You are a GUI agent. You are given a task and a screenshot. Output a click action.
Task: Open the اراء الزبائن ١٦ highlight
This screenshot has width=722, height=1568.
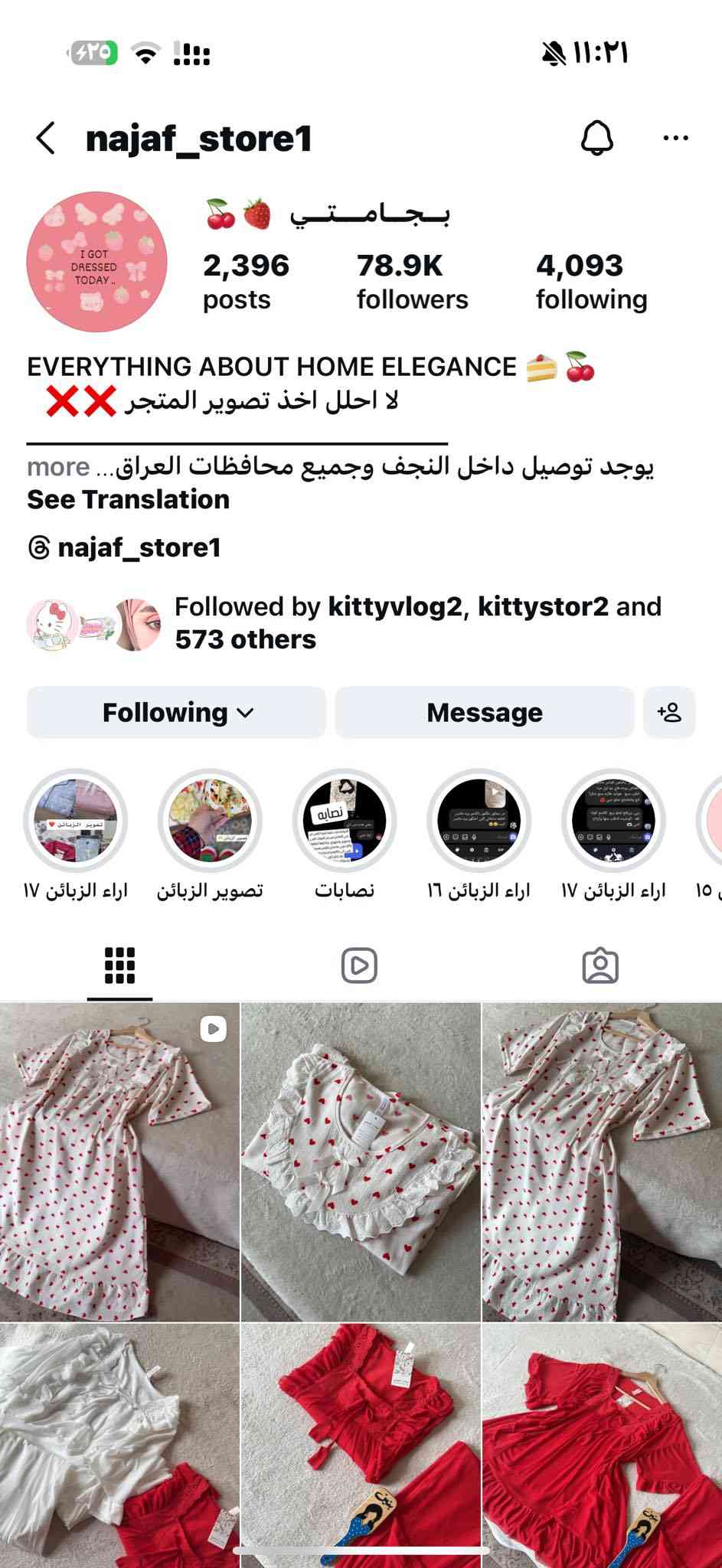[x=479, y=821]
